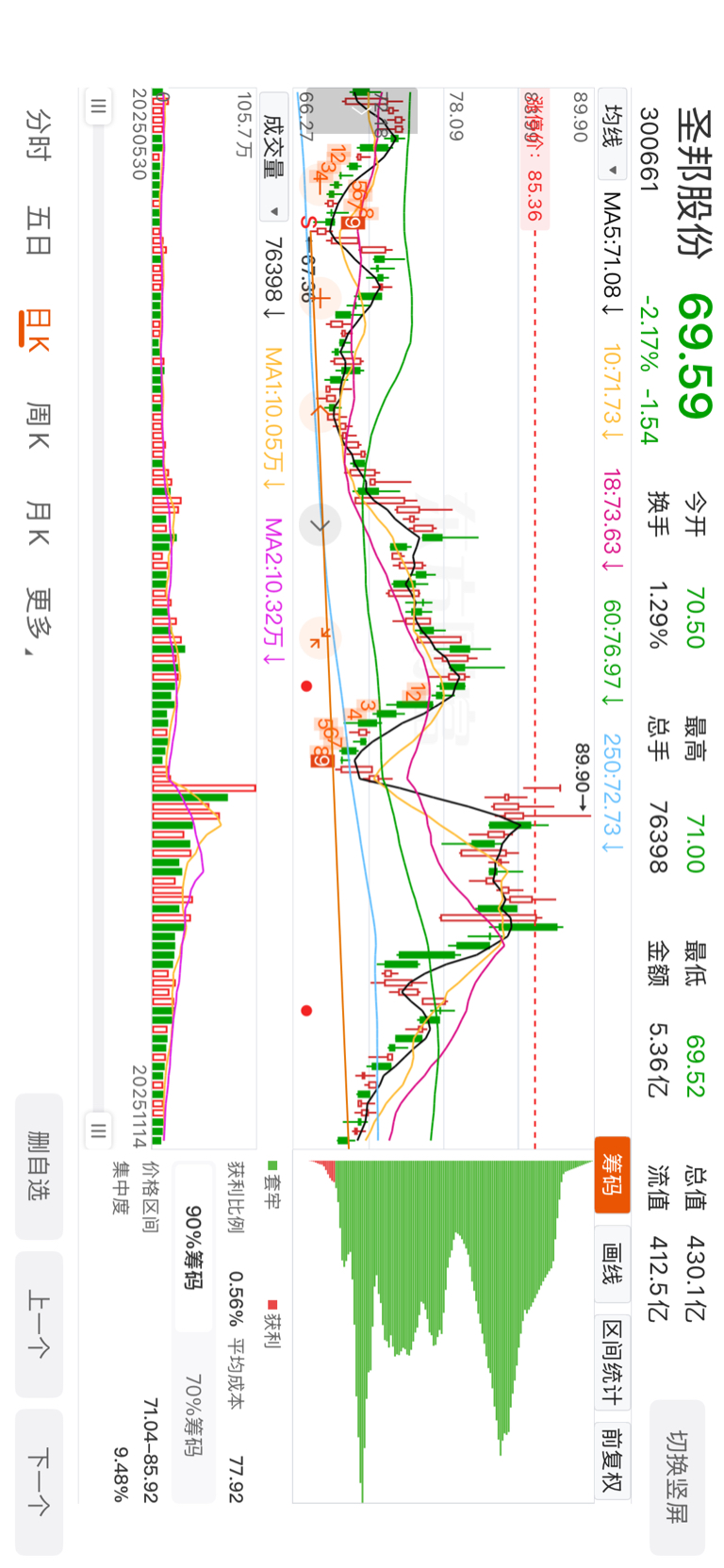Switch to the 五日 chart

(39, 231)
